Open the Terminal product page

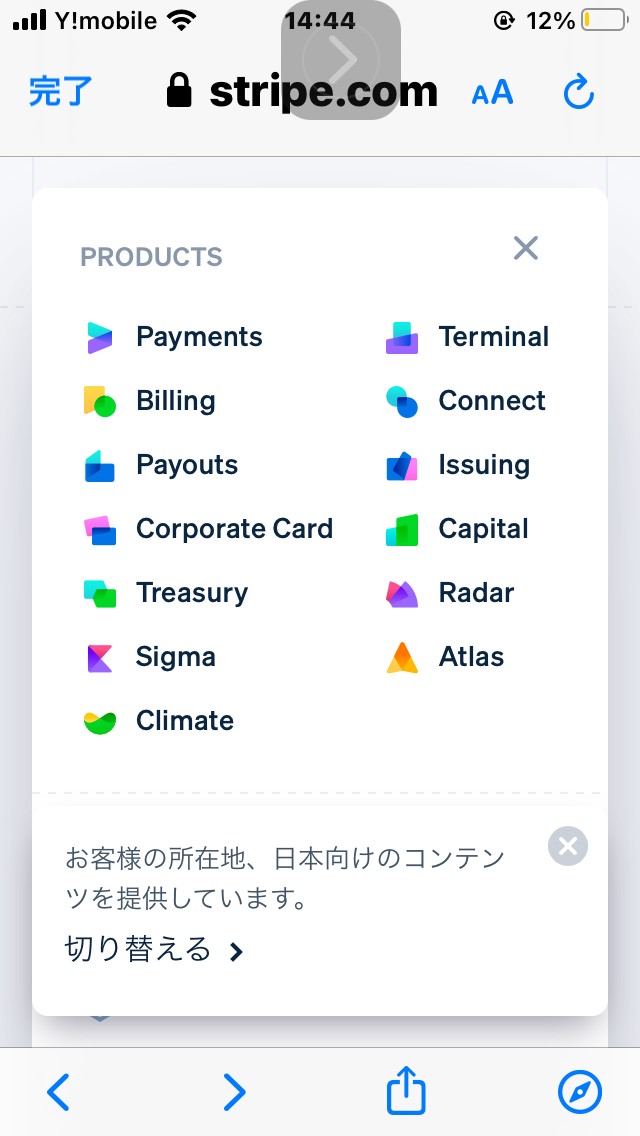[x=467, y=337]
